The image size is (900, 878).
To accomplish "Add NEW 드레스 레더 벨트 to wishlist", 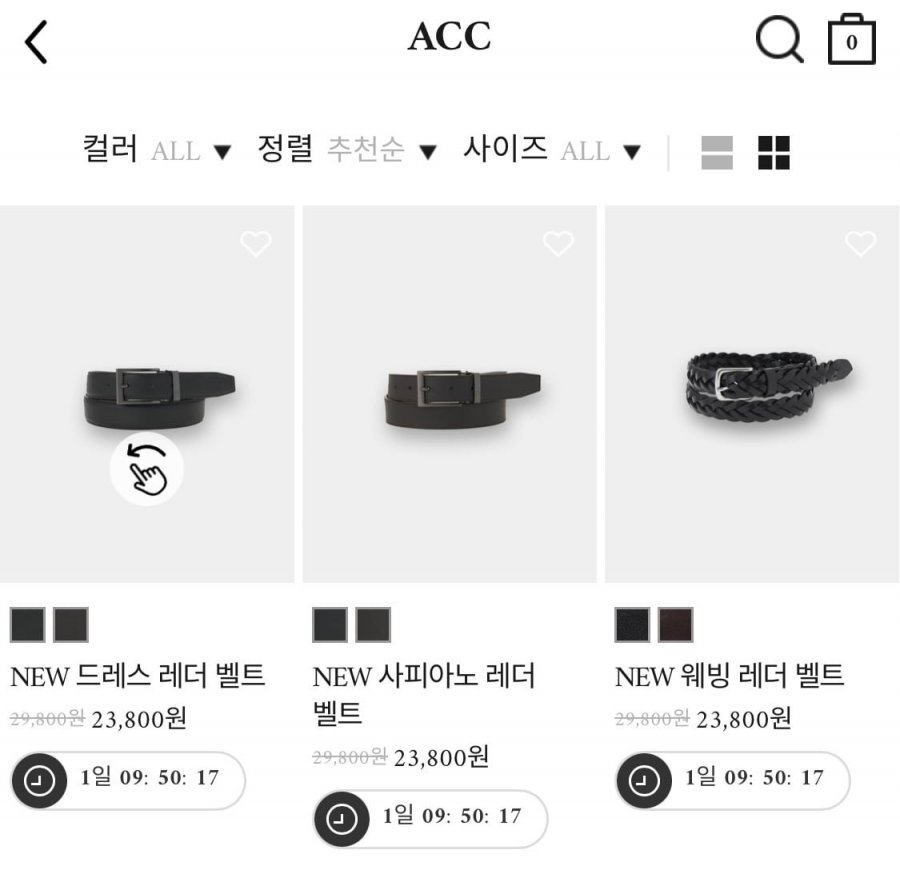I will (256, 243).
